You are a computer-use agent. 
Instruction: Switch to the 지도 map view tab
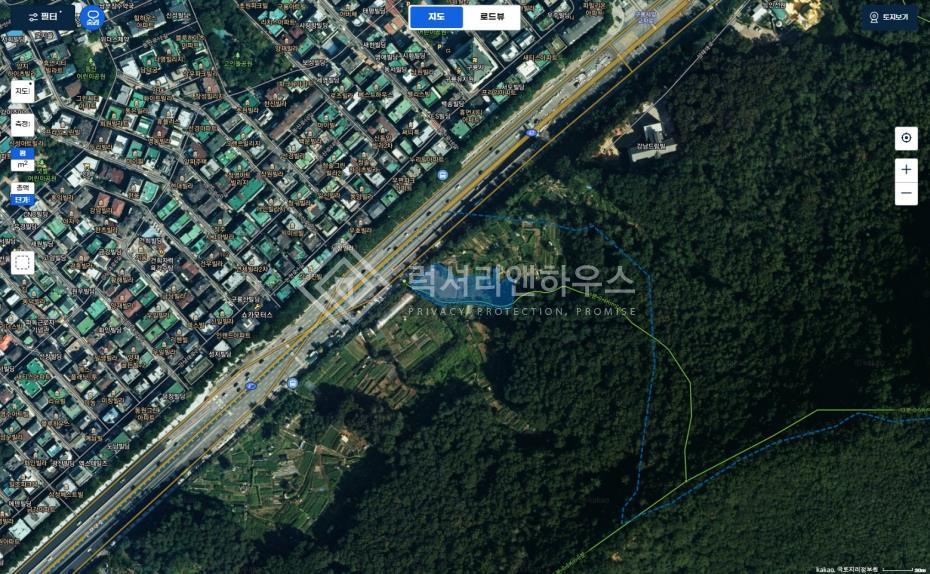pyautogui.click(x=437, y=17)
